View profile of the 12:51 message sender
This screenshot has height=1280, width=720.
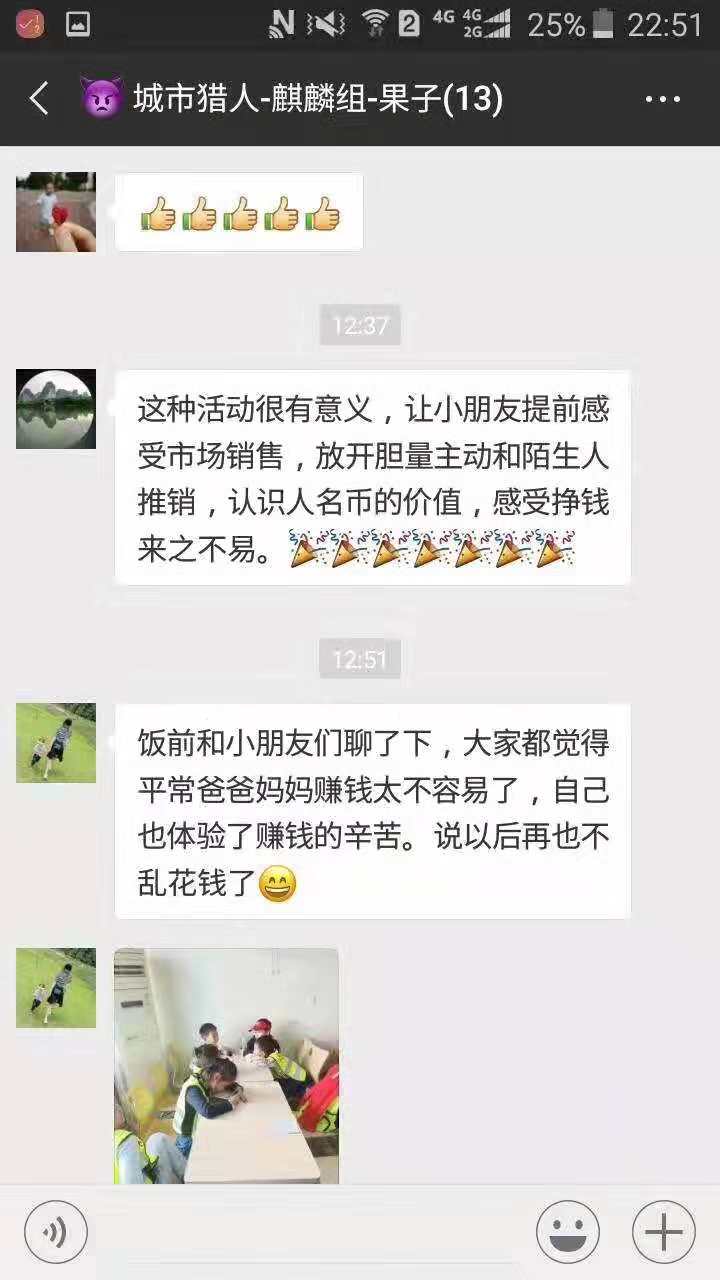(x=56, y=742)
